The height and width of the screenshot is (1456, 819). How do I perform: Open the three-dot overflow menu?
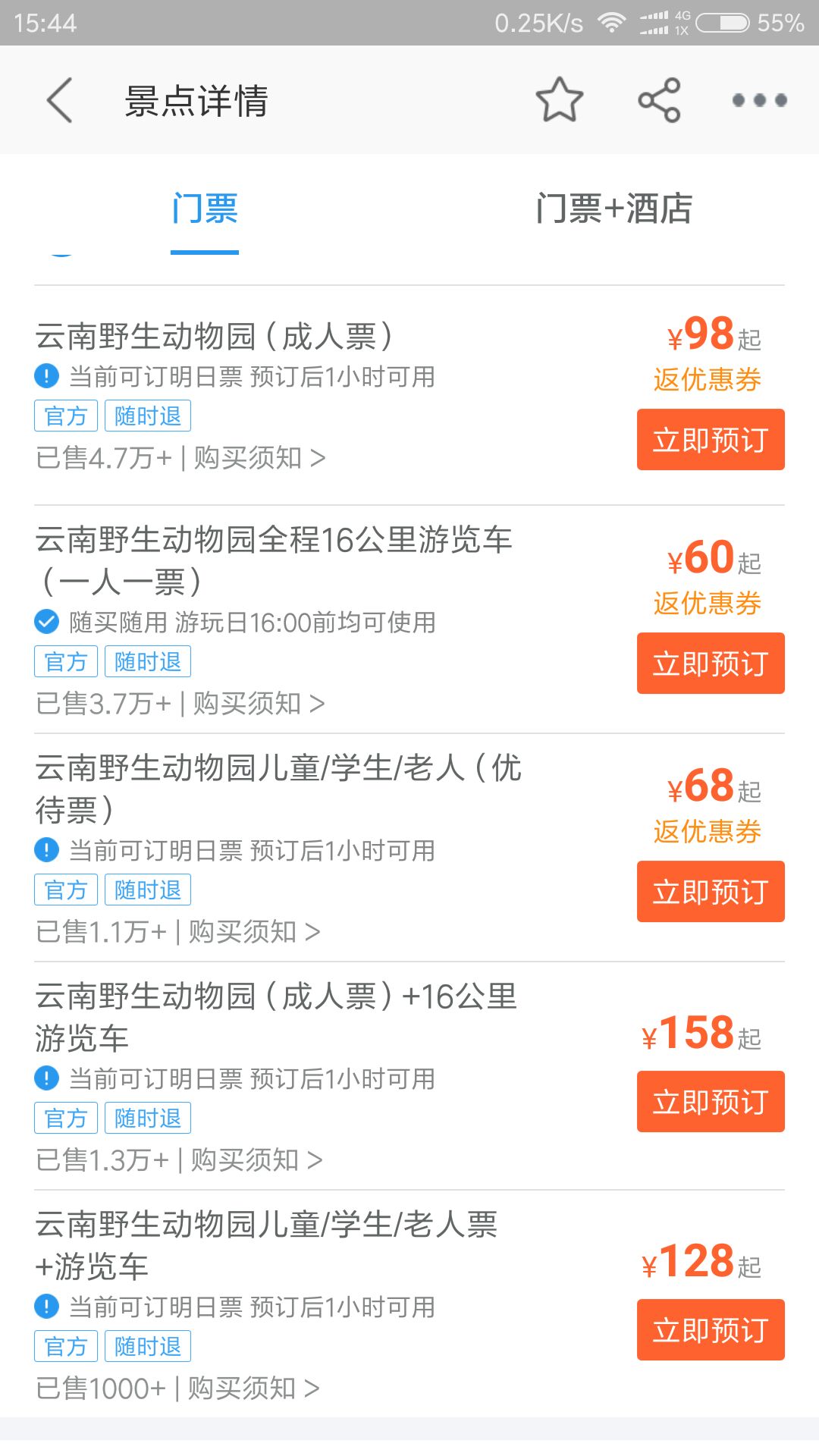(759, 100)
